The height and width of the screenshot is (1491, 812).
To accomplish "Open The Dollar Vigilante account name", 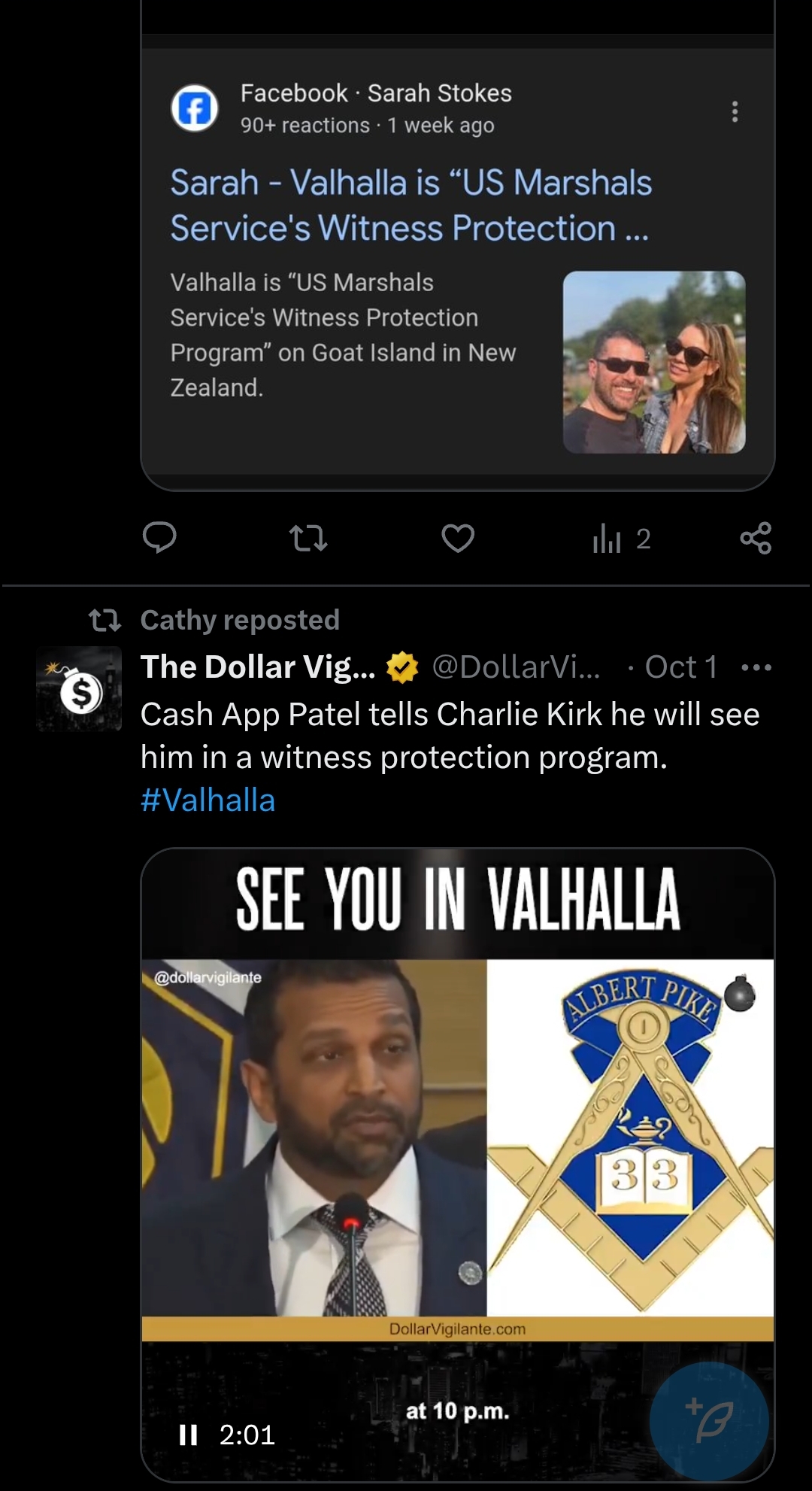I will (x=258, y=667).
